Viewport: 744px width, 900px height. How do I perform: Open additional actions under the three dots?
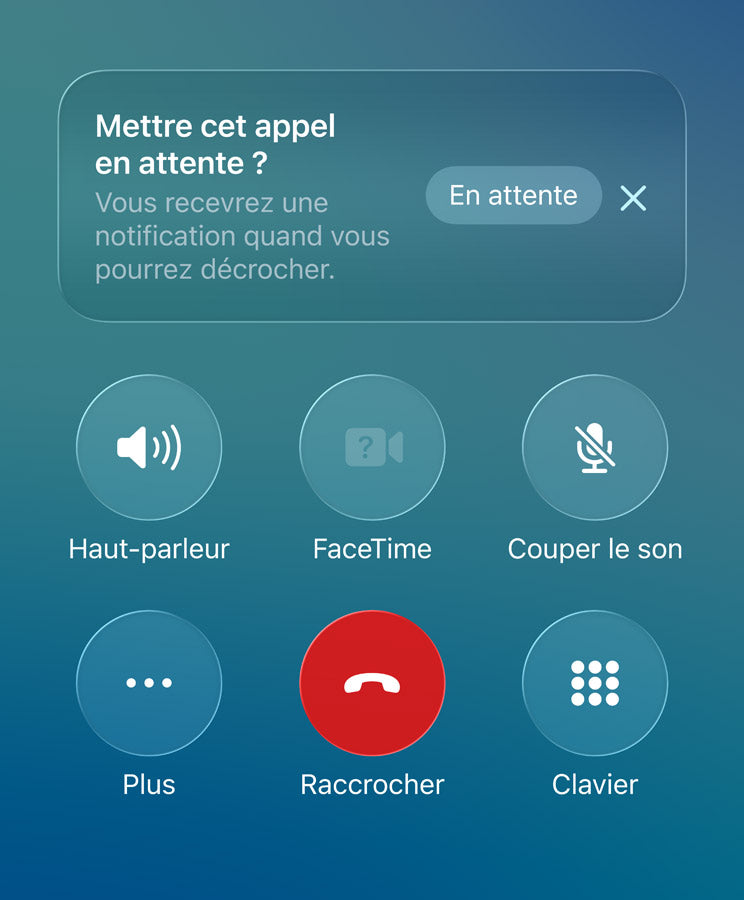[148, 683]
